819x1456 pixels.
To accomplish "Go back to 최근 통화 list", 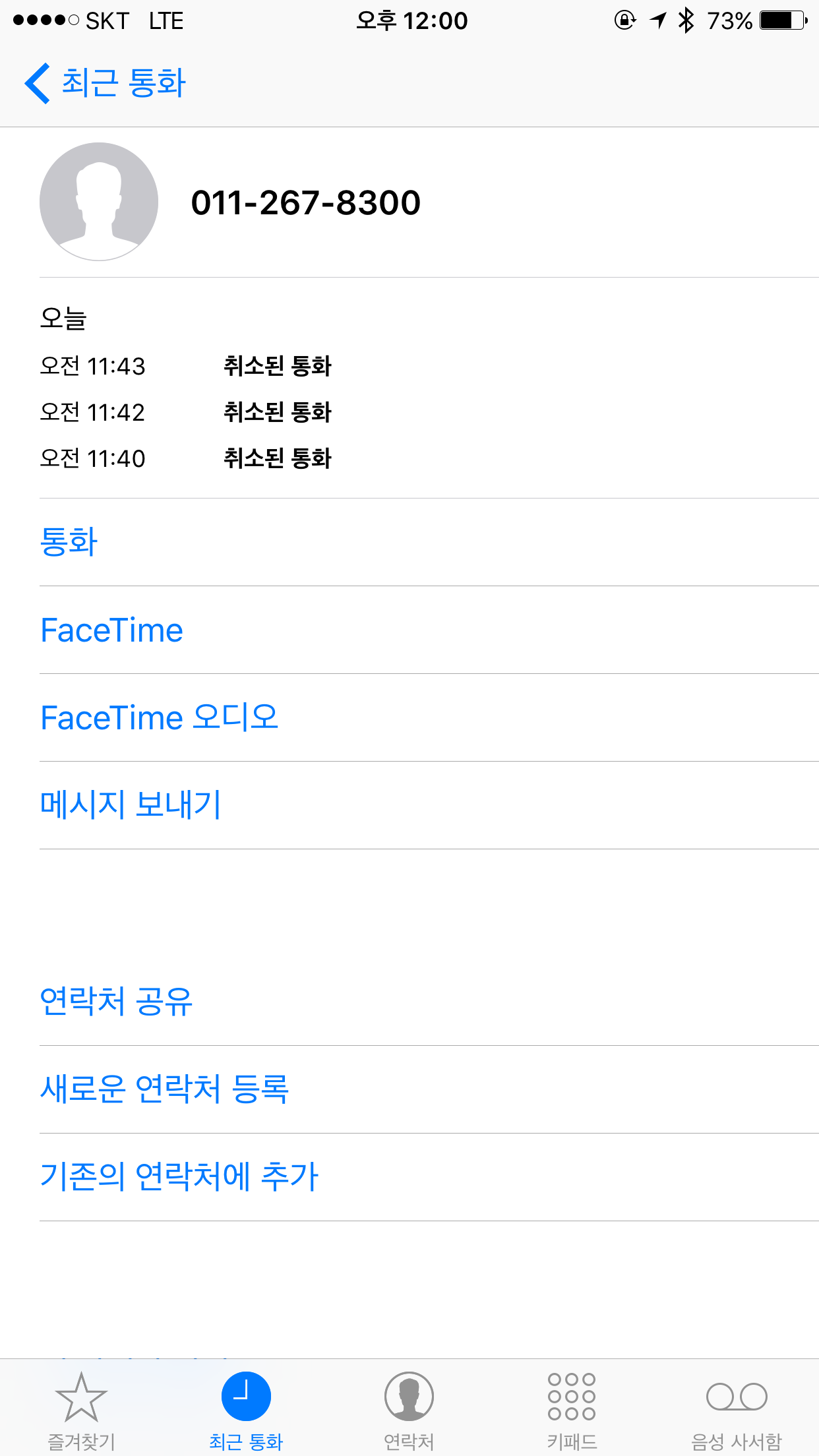I will click(106, 84).
